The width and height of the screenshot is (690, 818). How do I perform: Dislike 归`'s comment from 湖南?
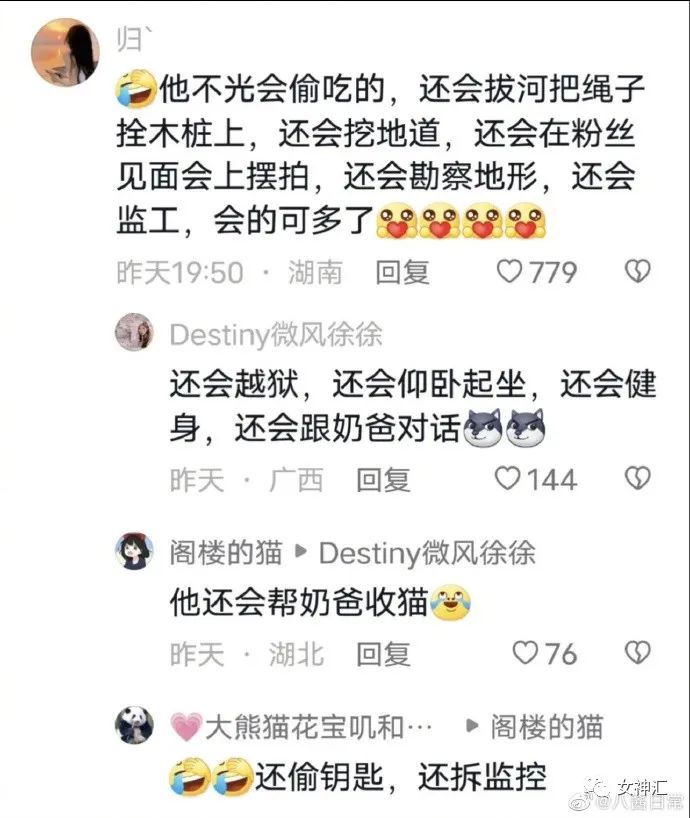click(637, 271)
